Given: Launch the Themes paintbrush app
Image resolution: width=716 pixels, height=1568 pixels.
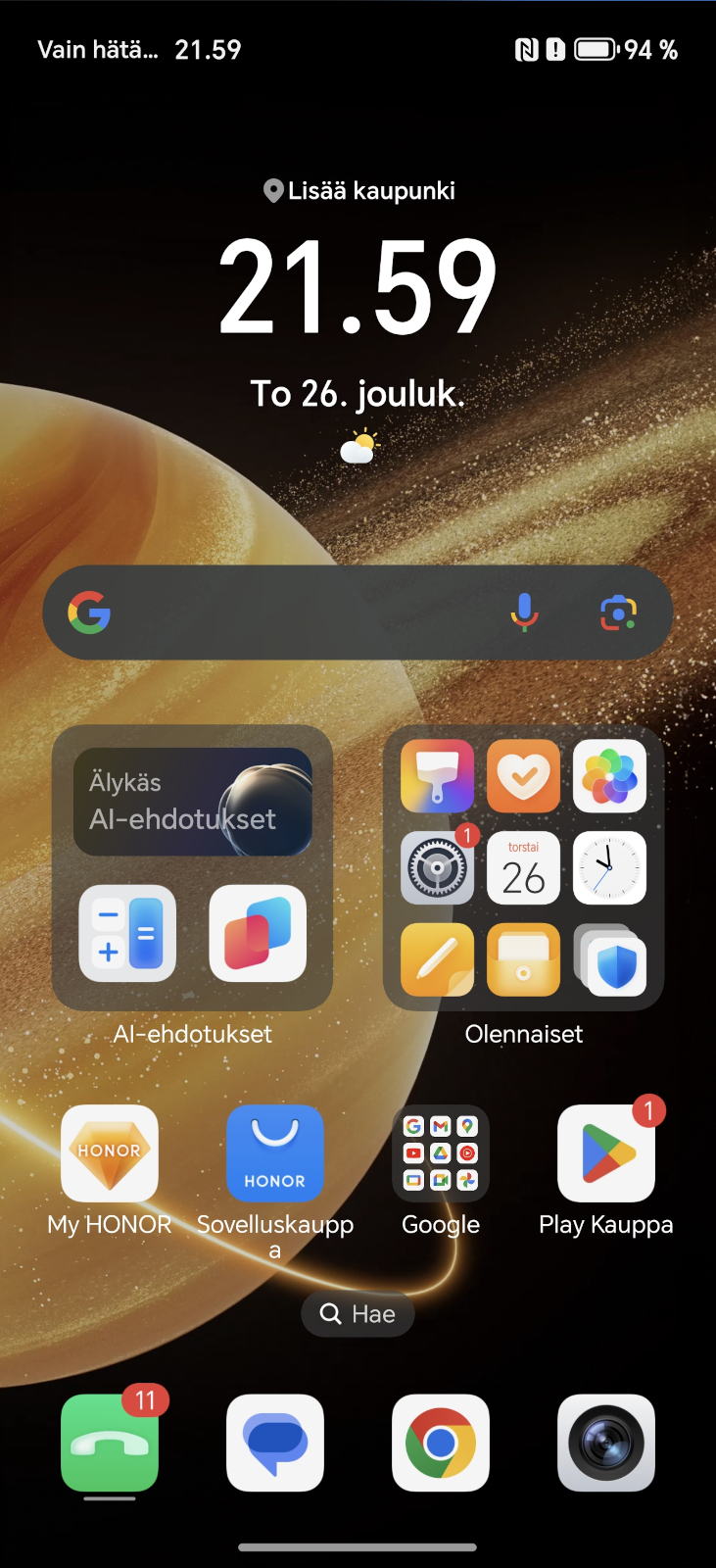Looking at the screenshot, I should coord(437,776).
